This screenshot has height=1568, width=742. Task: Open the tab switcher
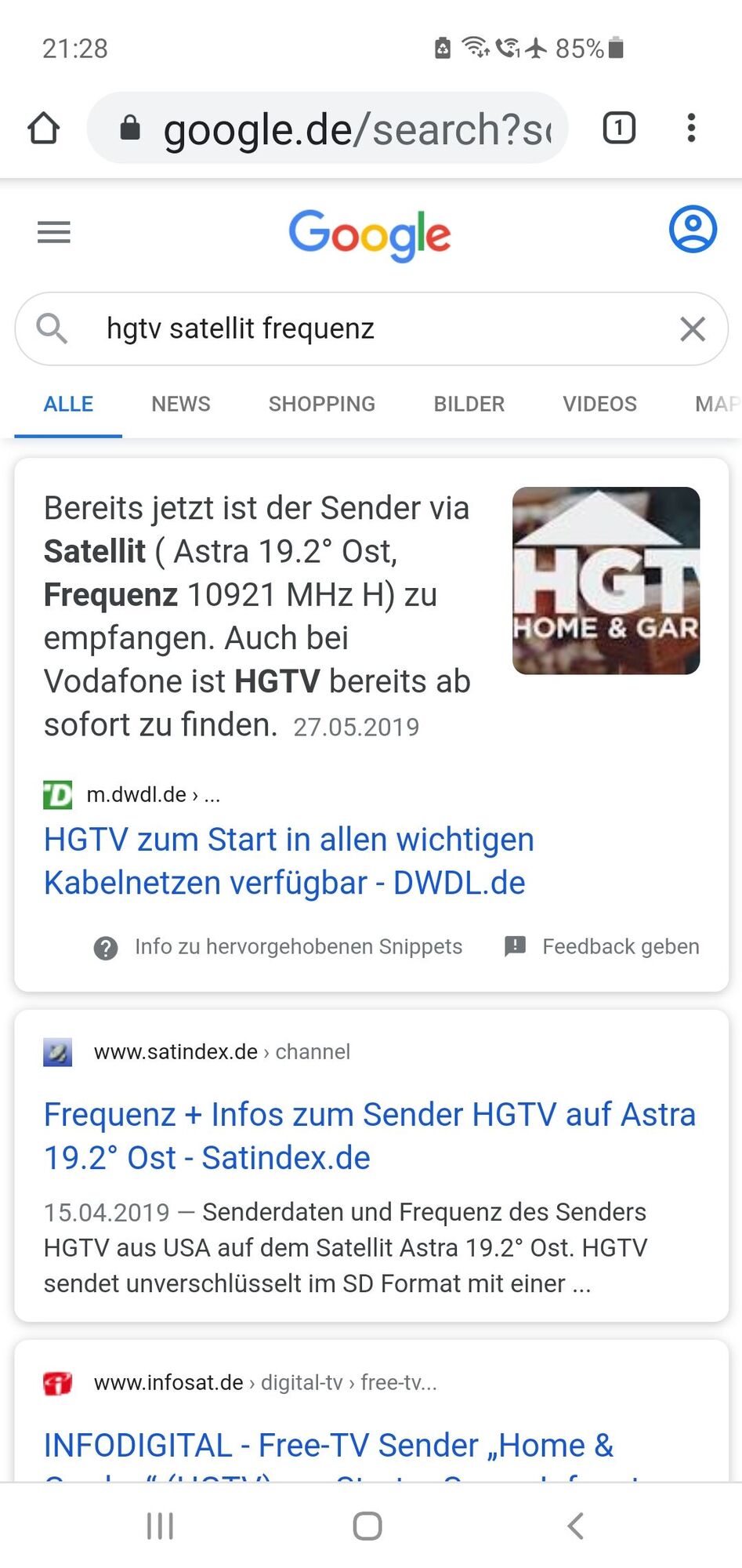618,128
